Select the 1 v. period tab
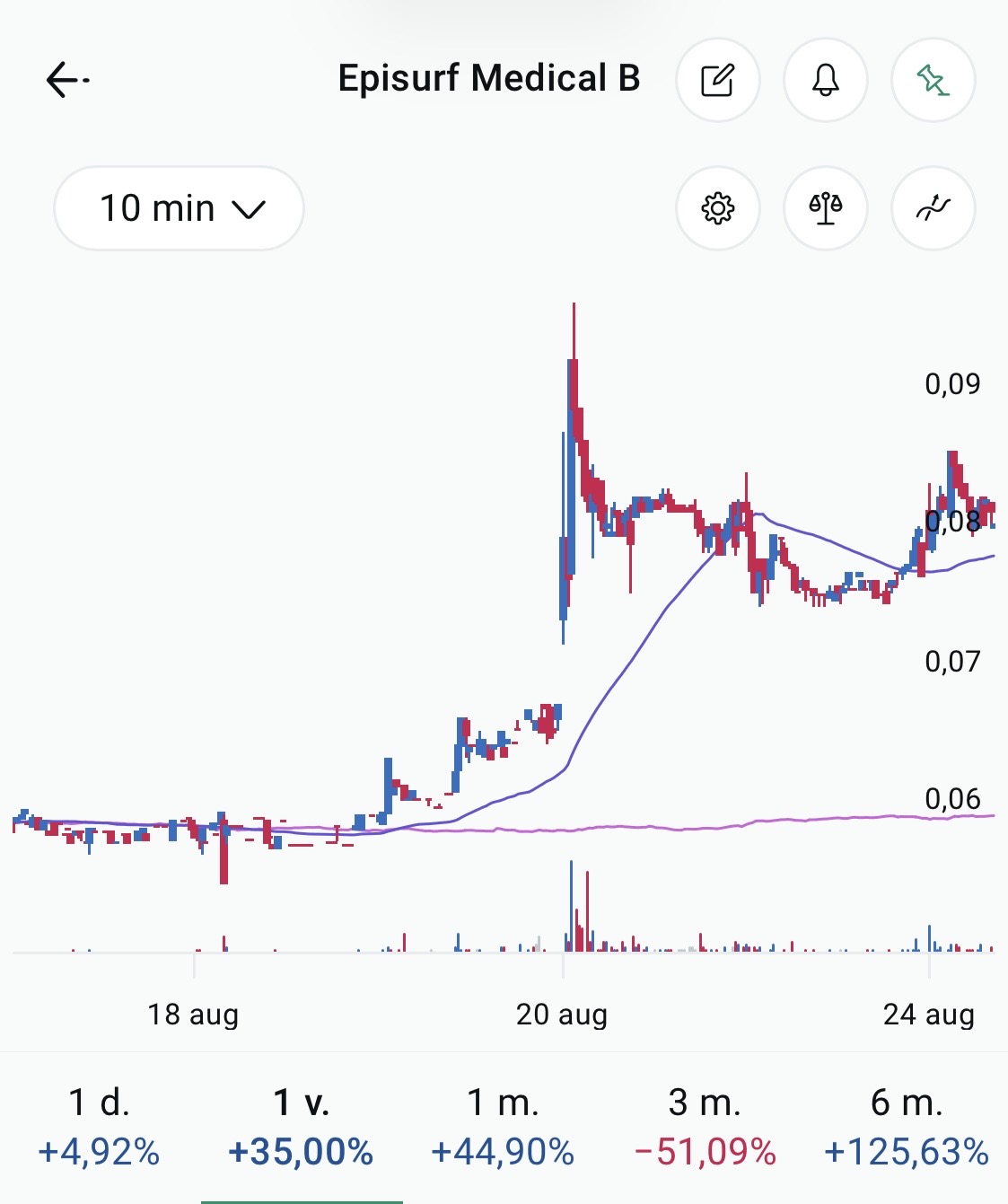The width and height of the screenshot is (1008, 1204). tap(302, 1127)
